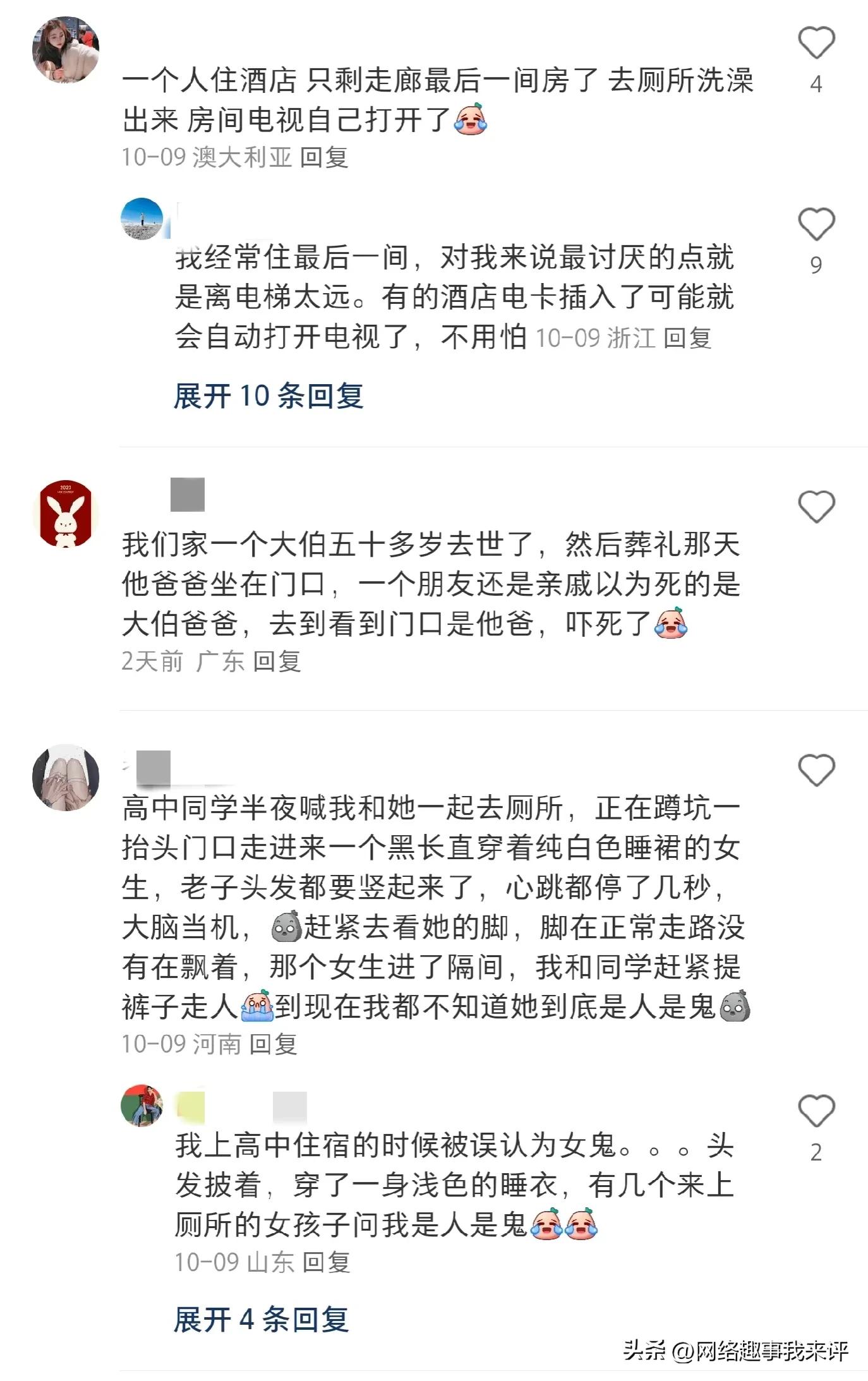This screenshot has height=1381, width=868.
Task: View the Zhejiang replier's avatar profile
Action: click(142, 219)
